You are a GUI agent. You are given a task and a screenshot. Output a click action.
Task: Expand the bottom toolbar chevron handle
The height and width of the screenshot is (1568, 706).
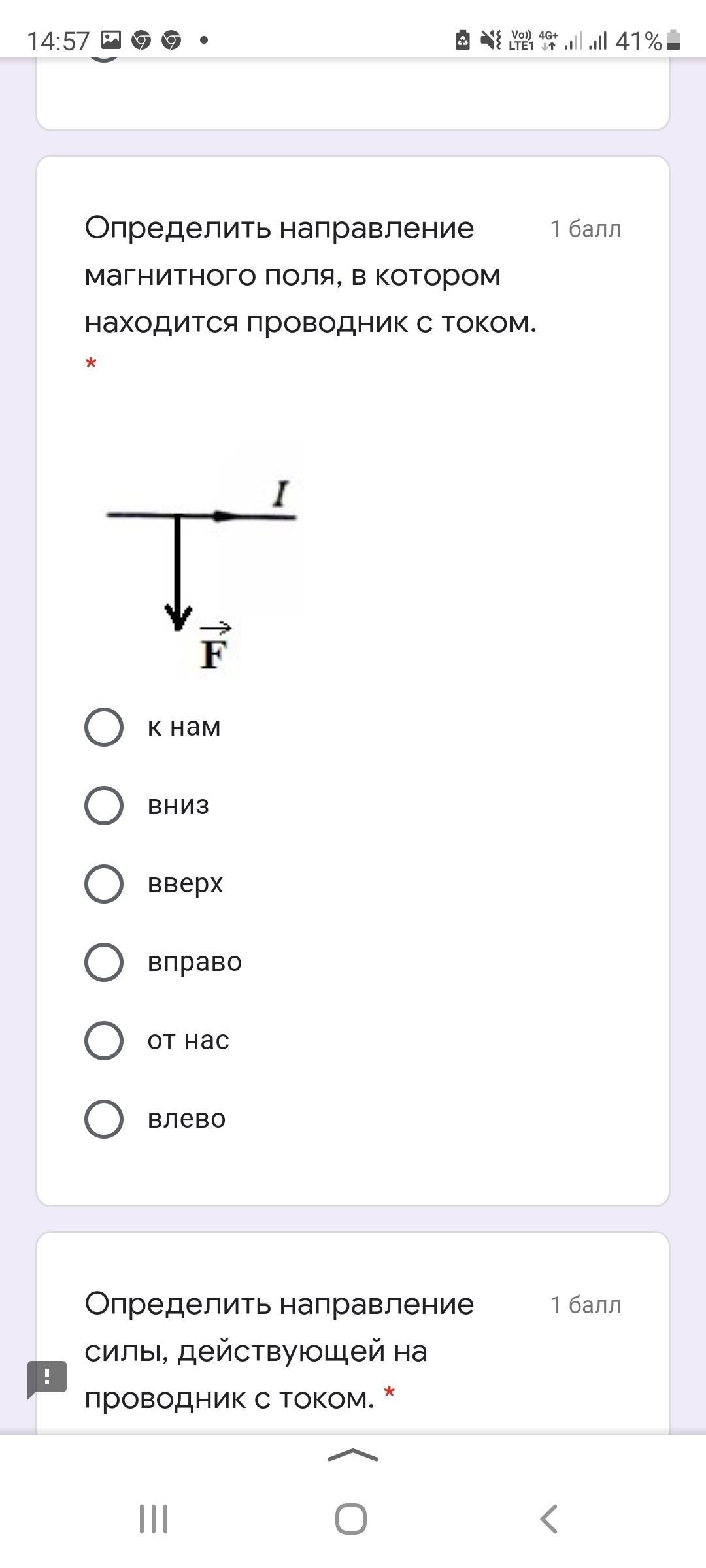[353, 1454]
